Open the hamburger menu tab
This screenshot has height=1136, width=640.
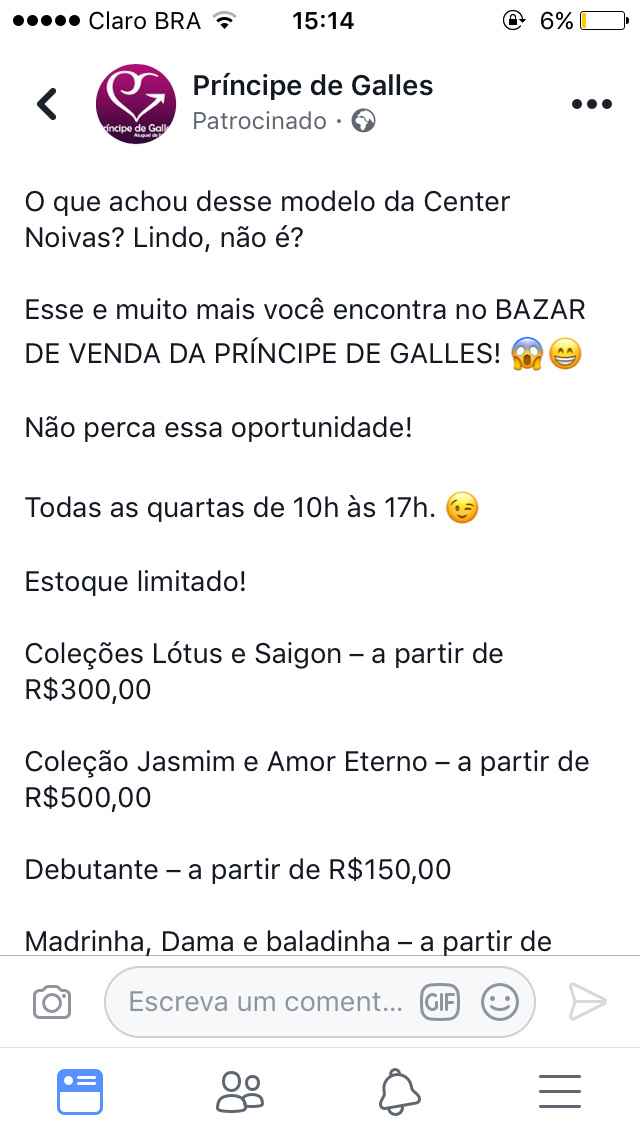point(560,1092)
